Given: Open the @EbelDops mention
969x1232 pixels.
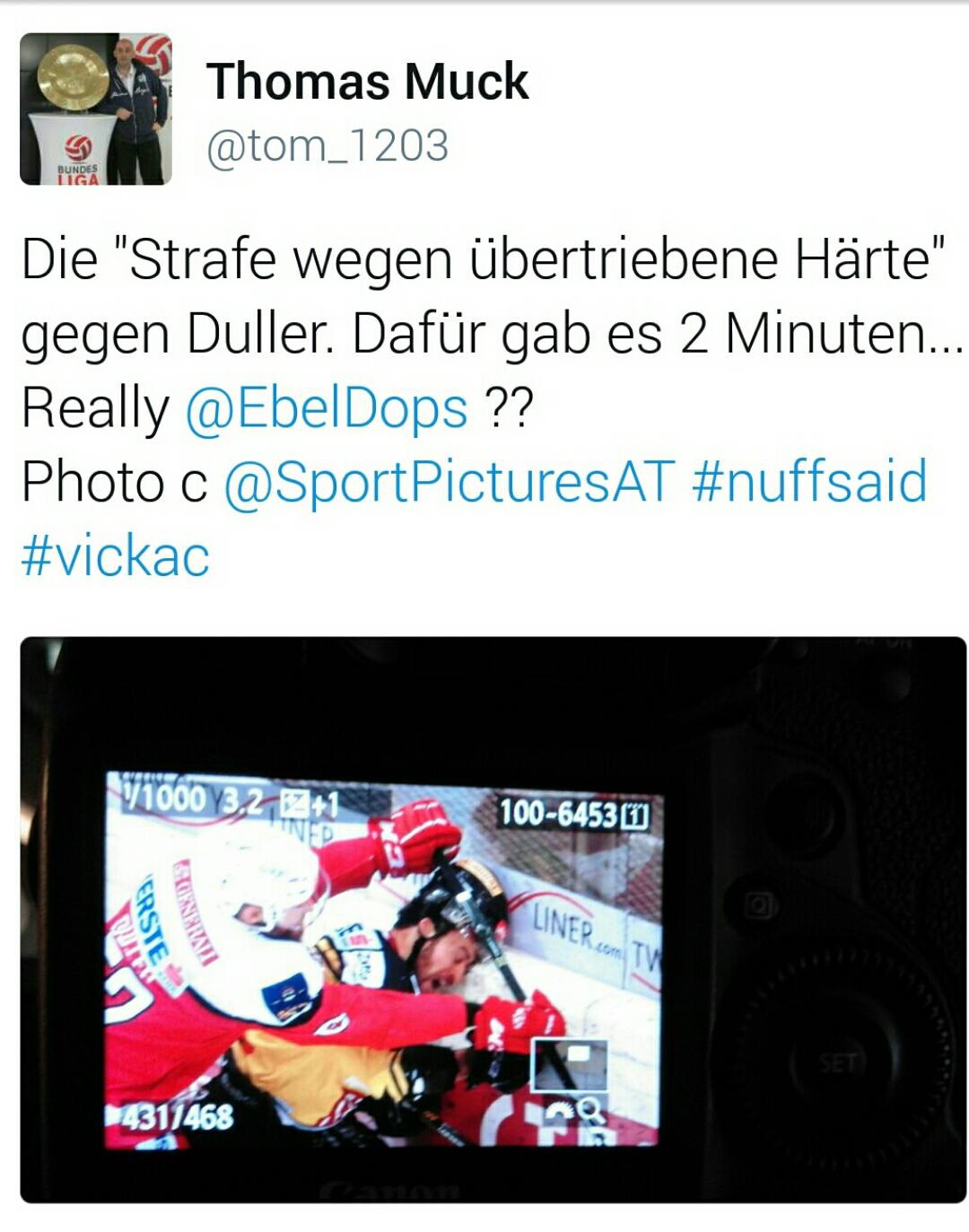Looking at the screenshot, I should [327, 408].
